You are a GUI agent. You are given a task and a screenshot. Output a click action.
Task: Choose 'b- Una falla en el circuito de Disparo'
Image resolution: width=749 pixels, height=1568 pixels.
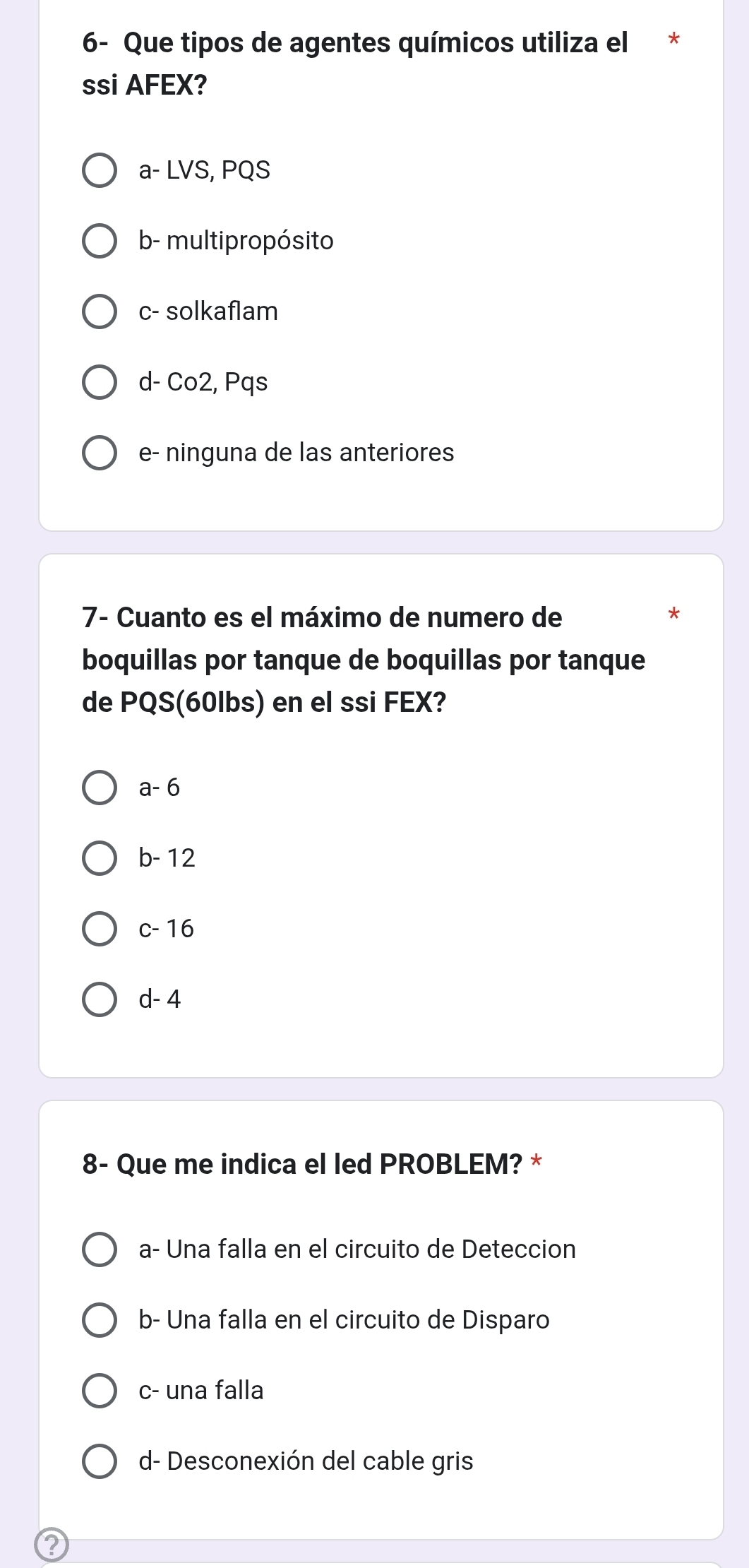pyautogui.click(x=100, y=1321)
